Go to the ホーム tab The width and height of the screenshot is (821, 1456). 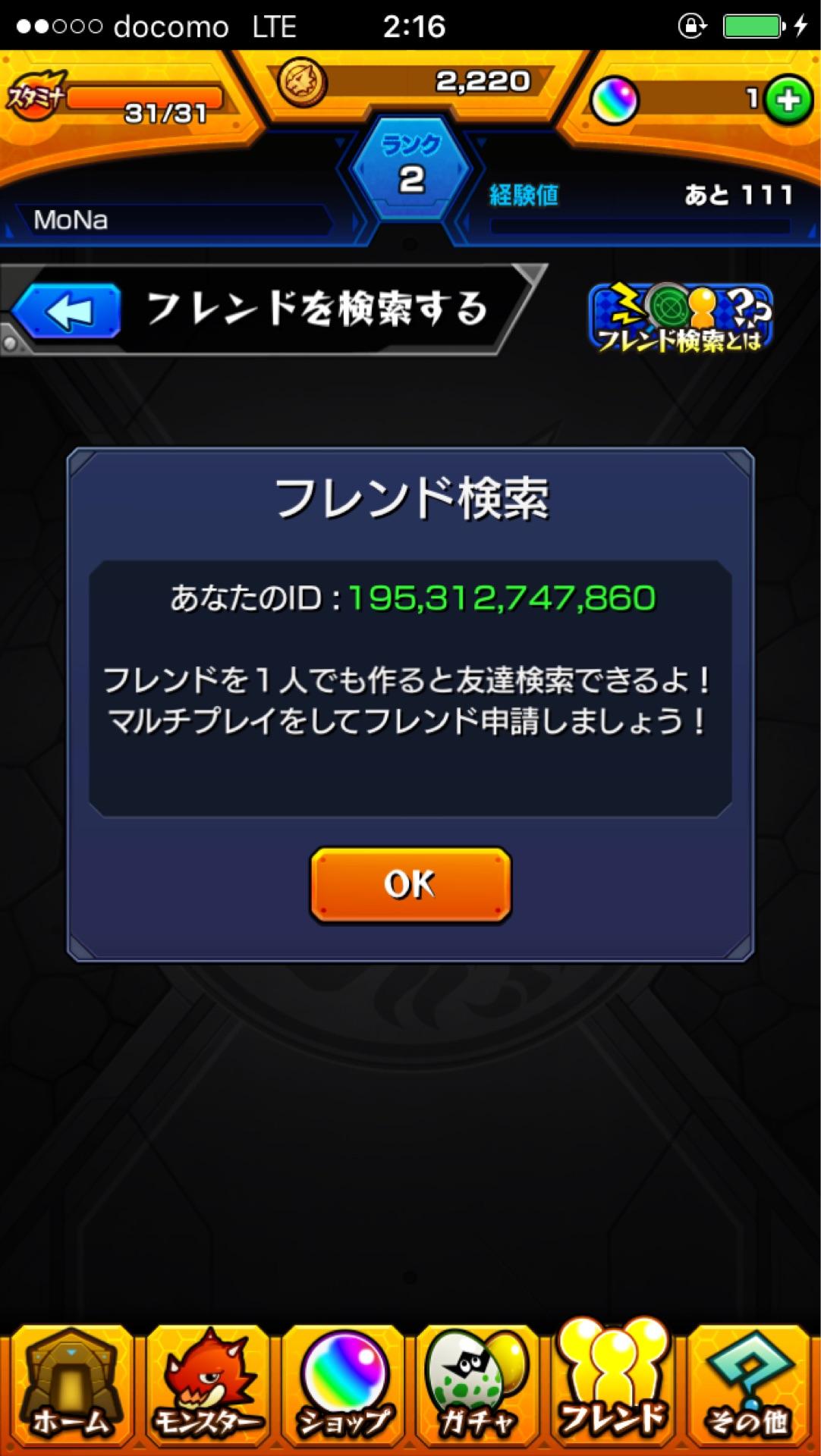[x=71, y=1388]
